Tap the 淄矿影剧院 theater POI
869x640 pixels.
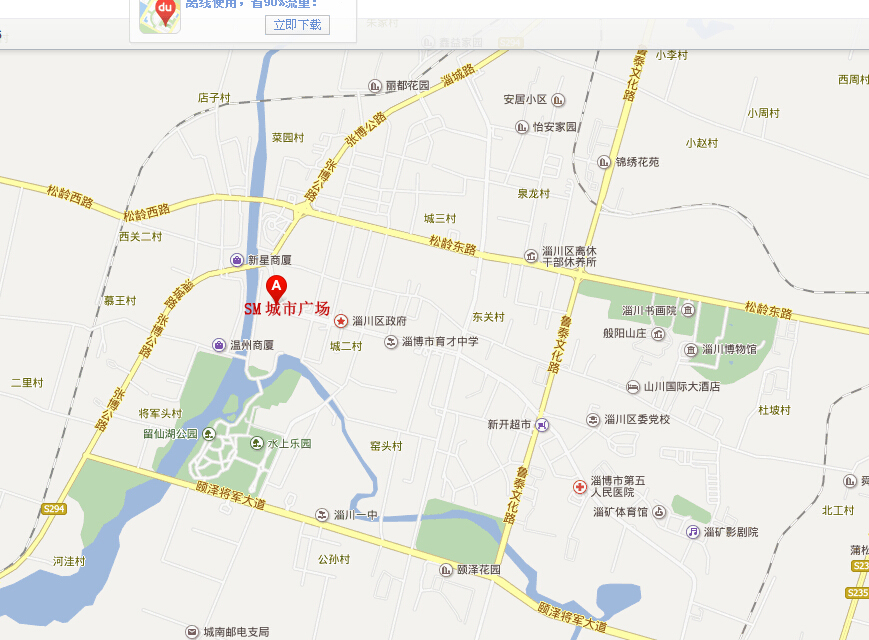click(x=692, y=532)
